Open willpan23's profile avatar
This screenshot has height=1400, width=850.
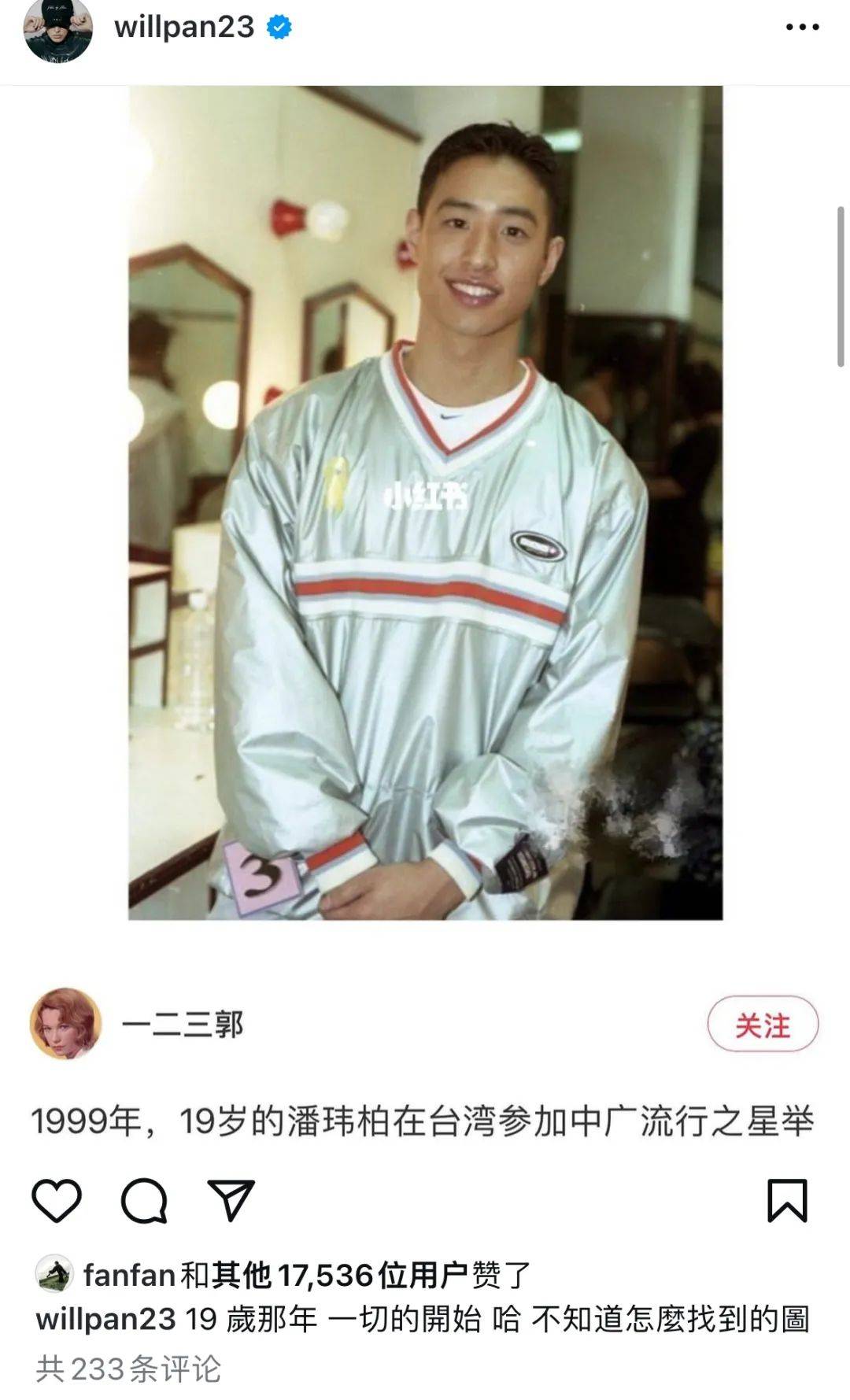pos(59,31)
